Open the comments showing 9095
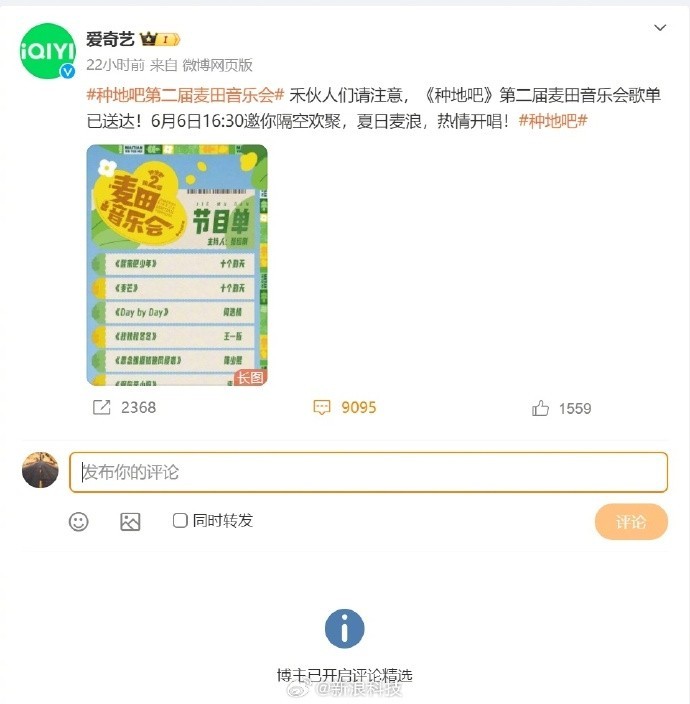This screenshot has width=690, height=704. tap(345, 407)
